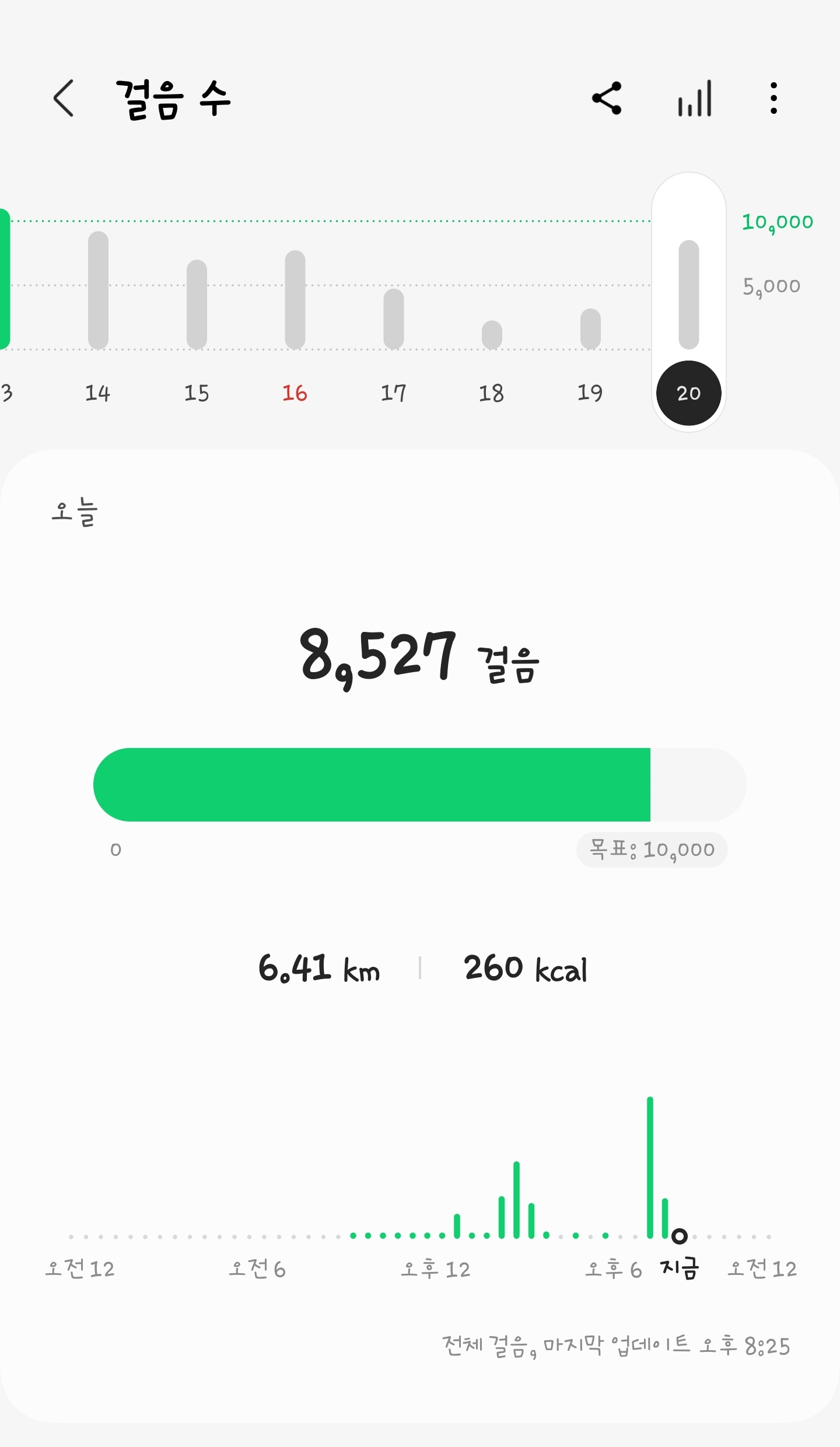Go back from the 걸음 수 screen

pyautogui.click(x=64, y=98)
